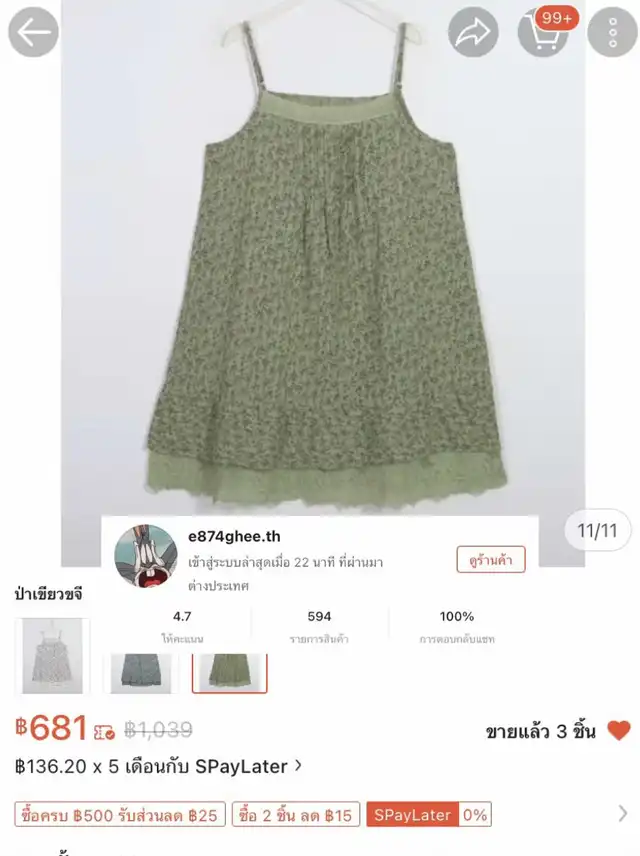This screenshot has height=856, width=640.
Task: Expand the vouchers and discounts row
Action: (622, 814)
